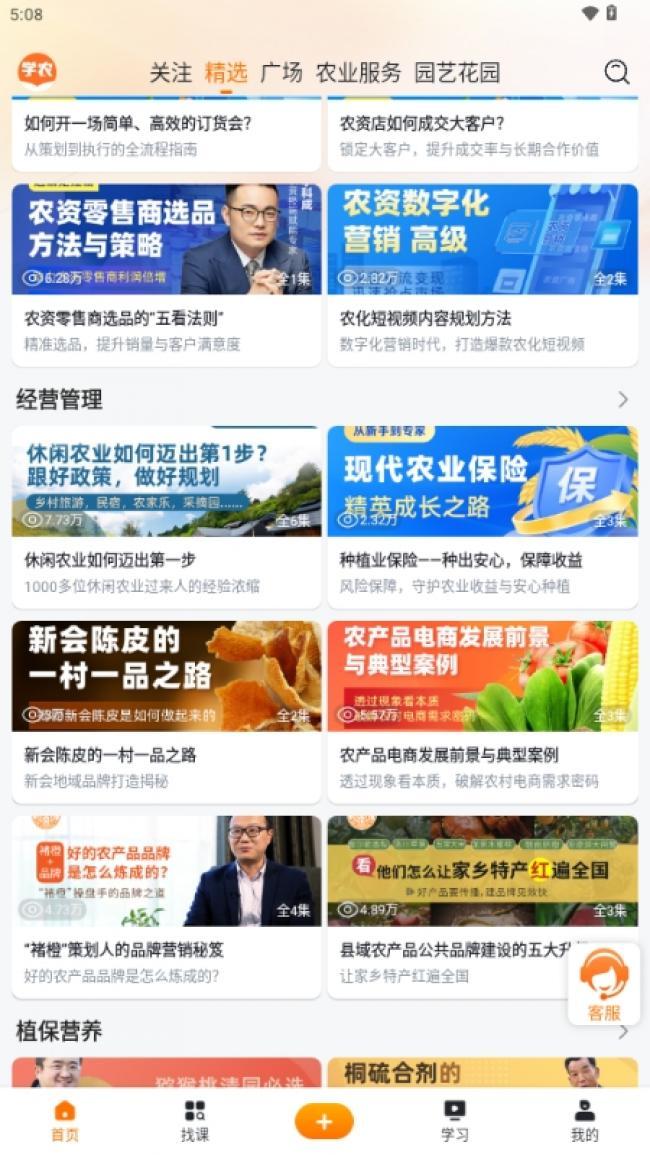
Task: Open the "褚橙"策划人的品牌营销秘笈 course
Action: [167, 907]
